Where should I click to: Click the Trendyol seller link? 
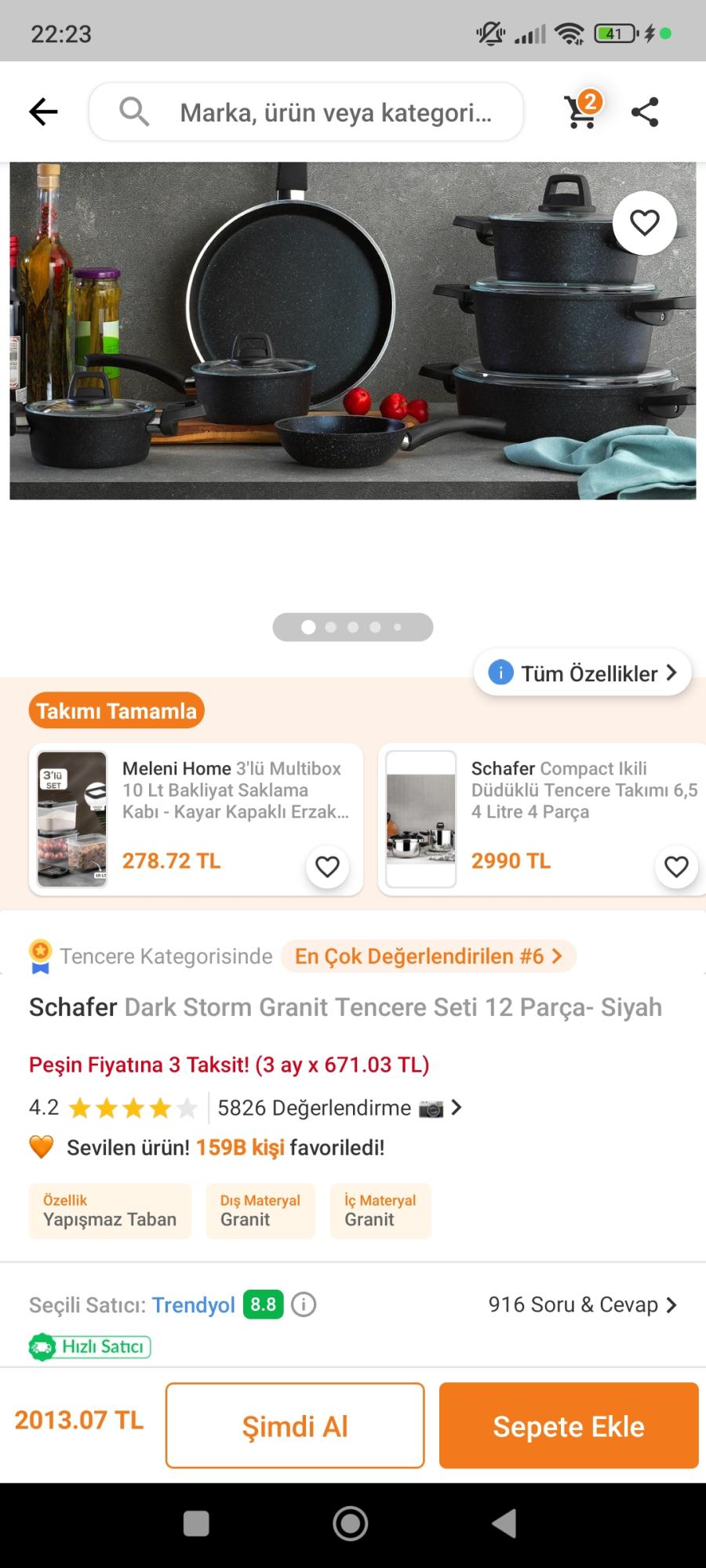(x=193, y=1304)
